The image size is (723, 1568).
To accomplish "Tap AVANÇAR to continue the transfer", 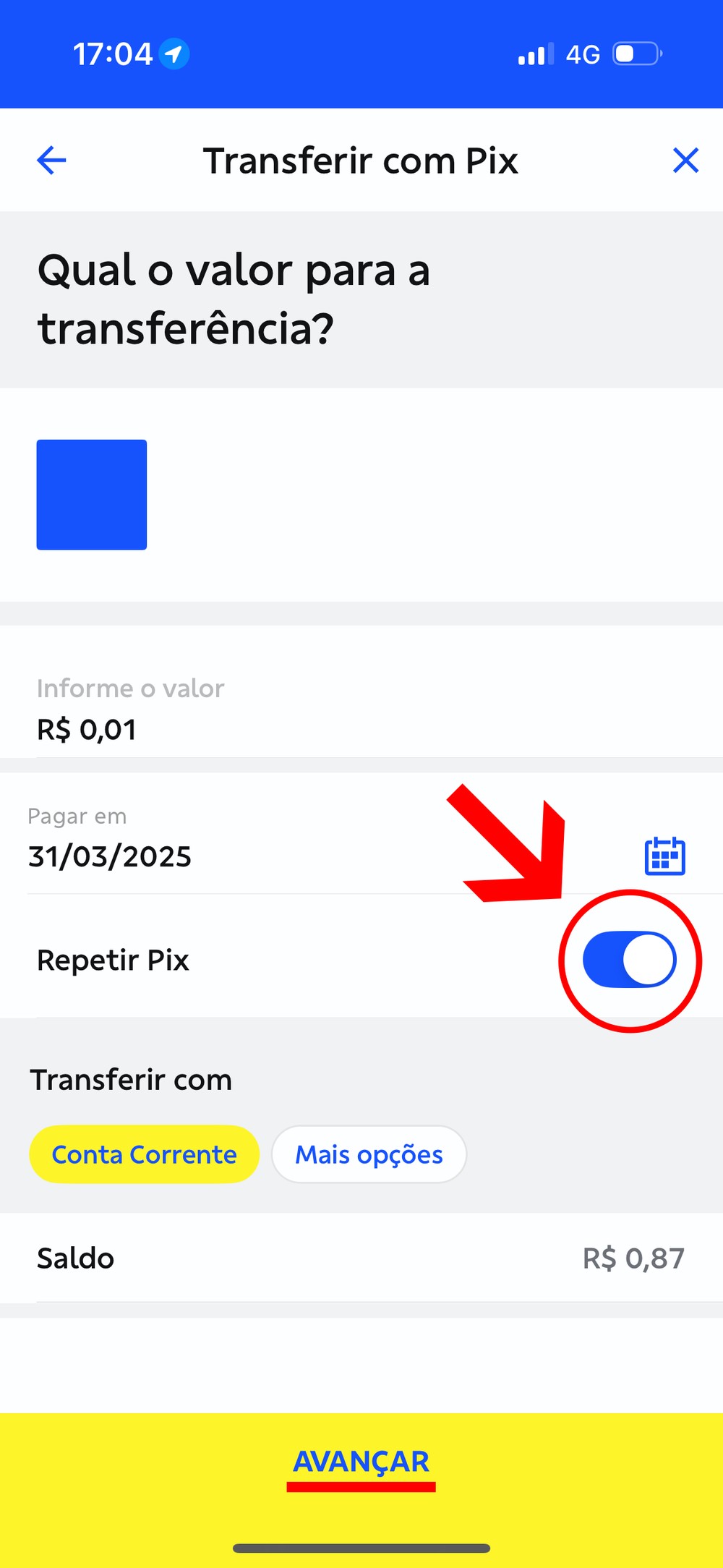I will [x=361, y=1462].
